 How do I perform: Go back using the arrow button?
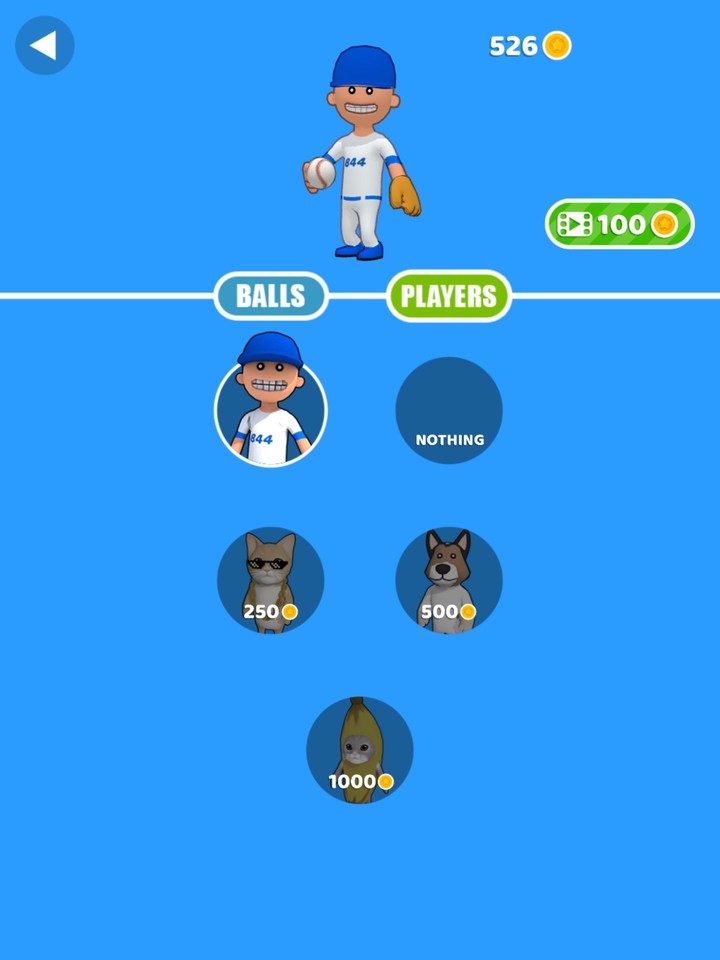click(44, 45)
